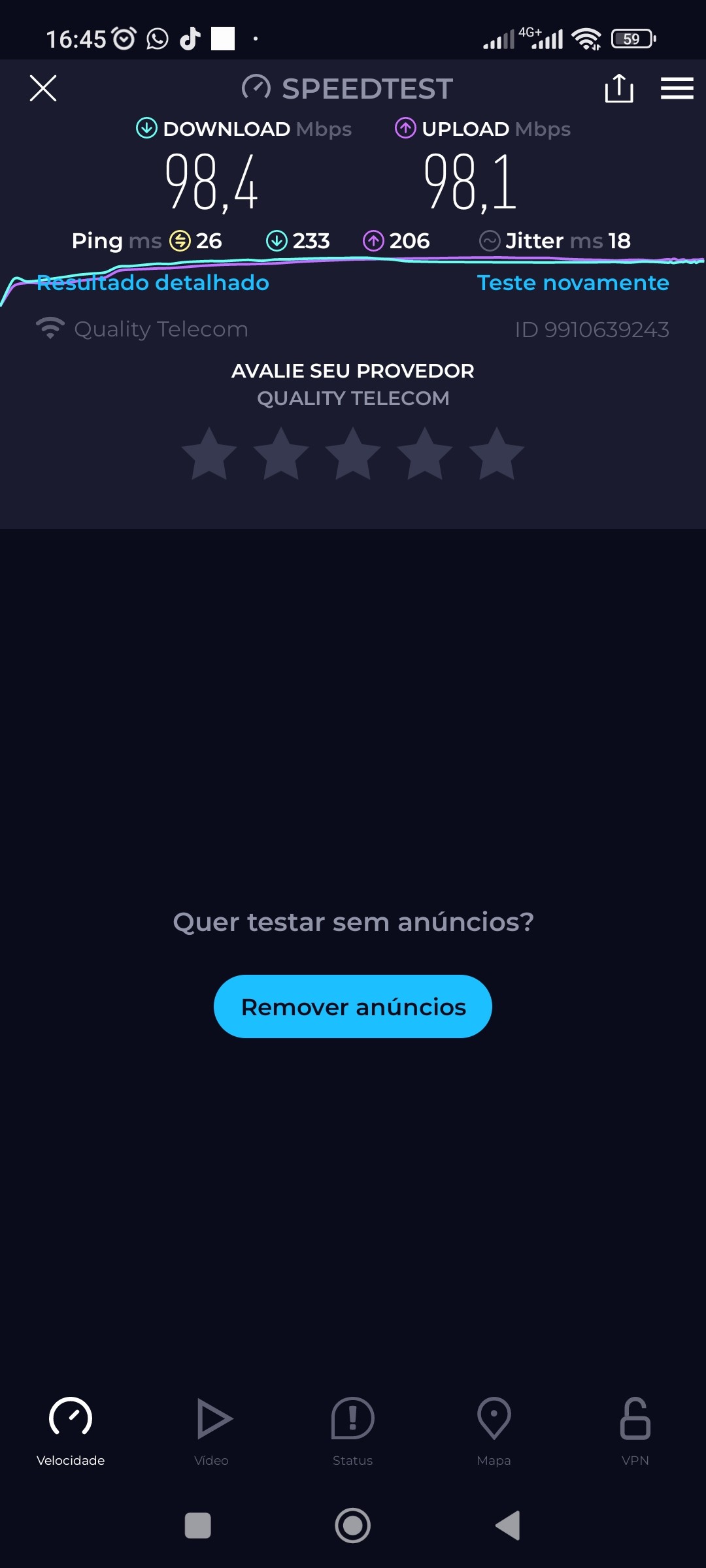Image resolution: width=706 pixels, height=1568 pixels.
Task: Go to the Mapa tab
Action: coord(494,1431)
